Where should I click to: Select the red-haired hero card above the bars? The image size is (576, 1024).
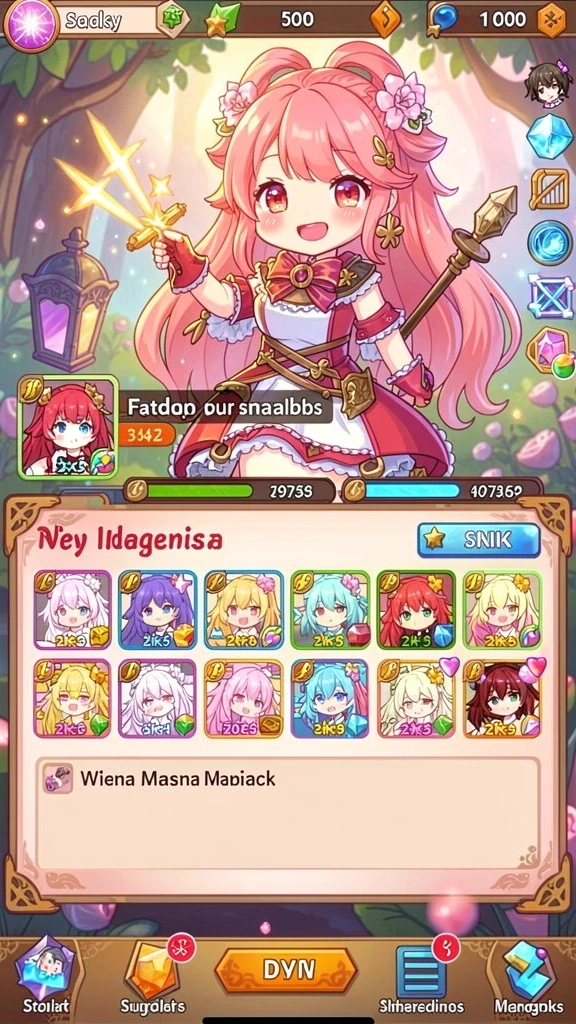click(x=68, y=426)
